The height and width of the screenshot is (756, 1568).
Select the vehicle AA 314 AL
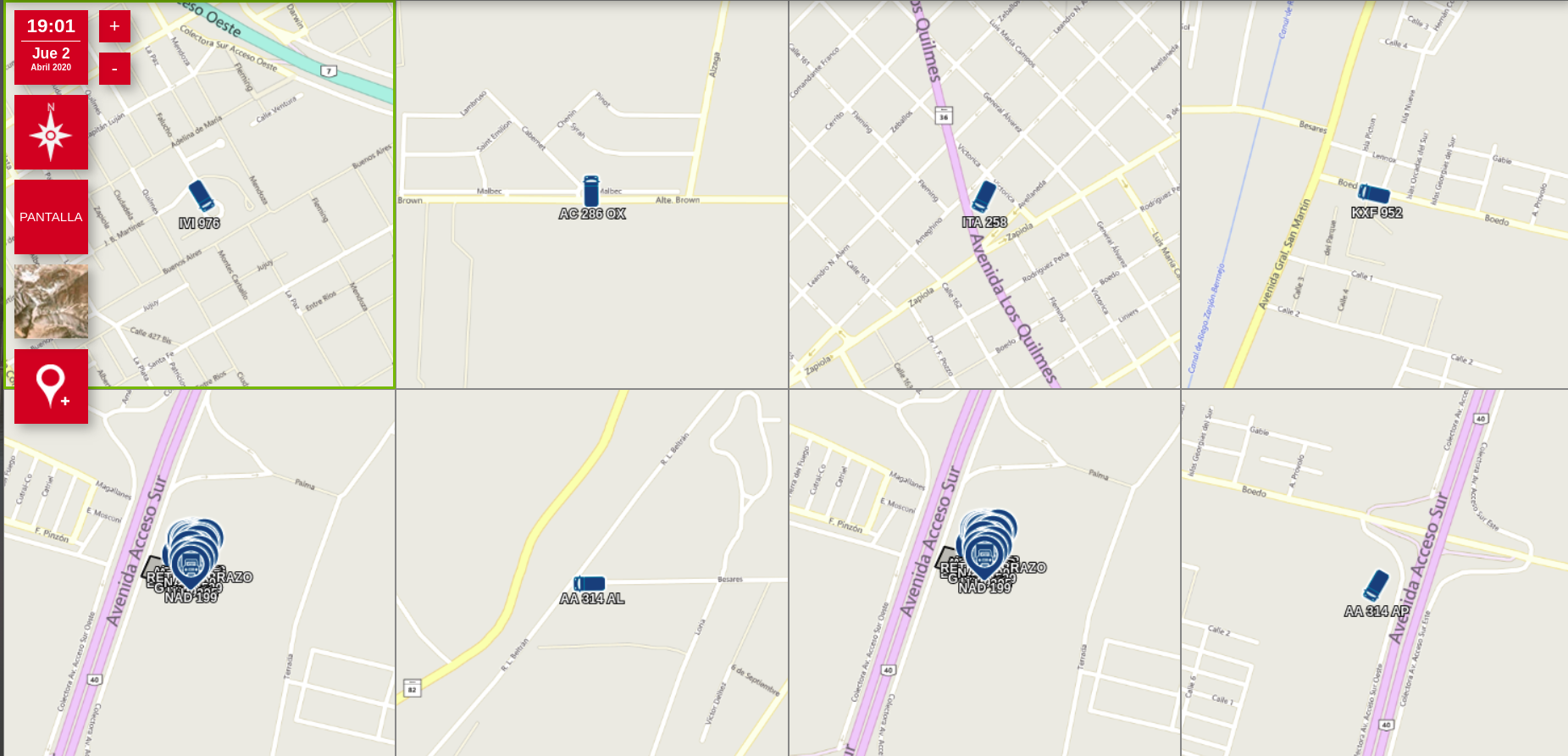[x=590, y=583]
